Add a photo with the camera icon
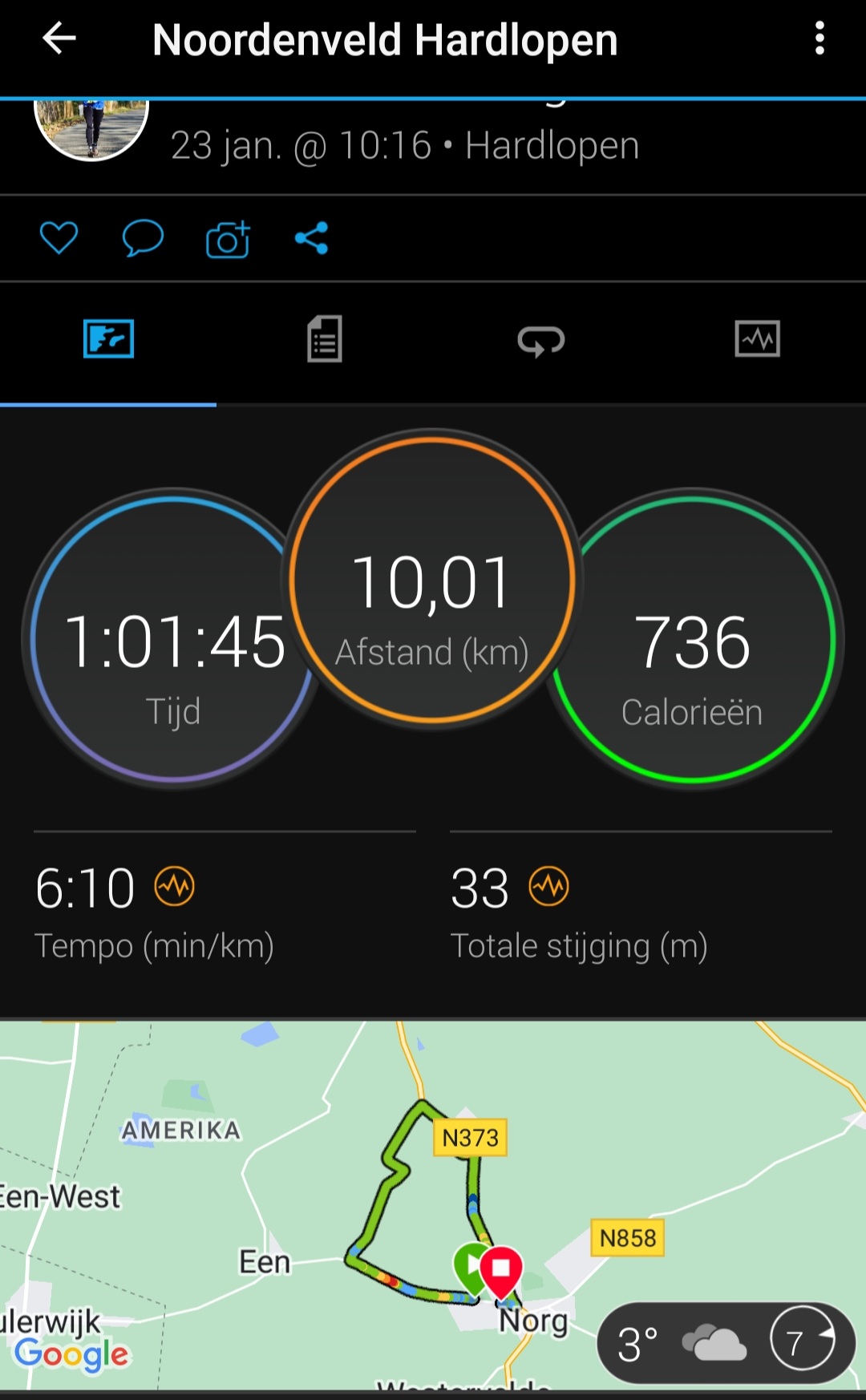 [228, 238]
